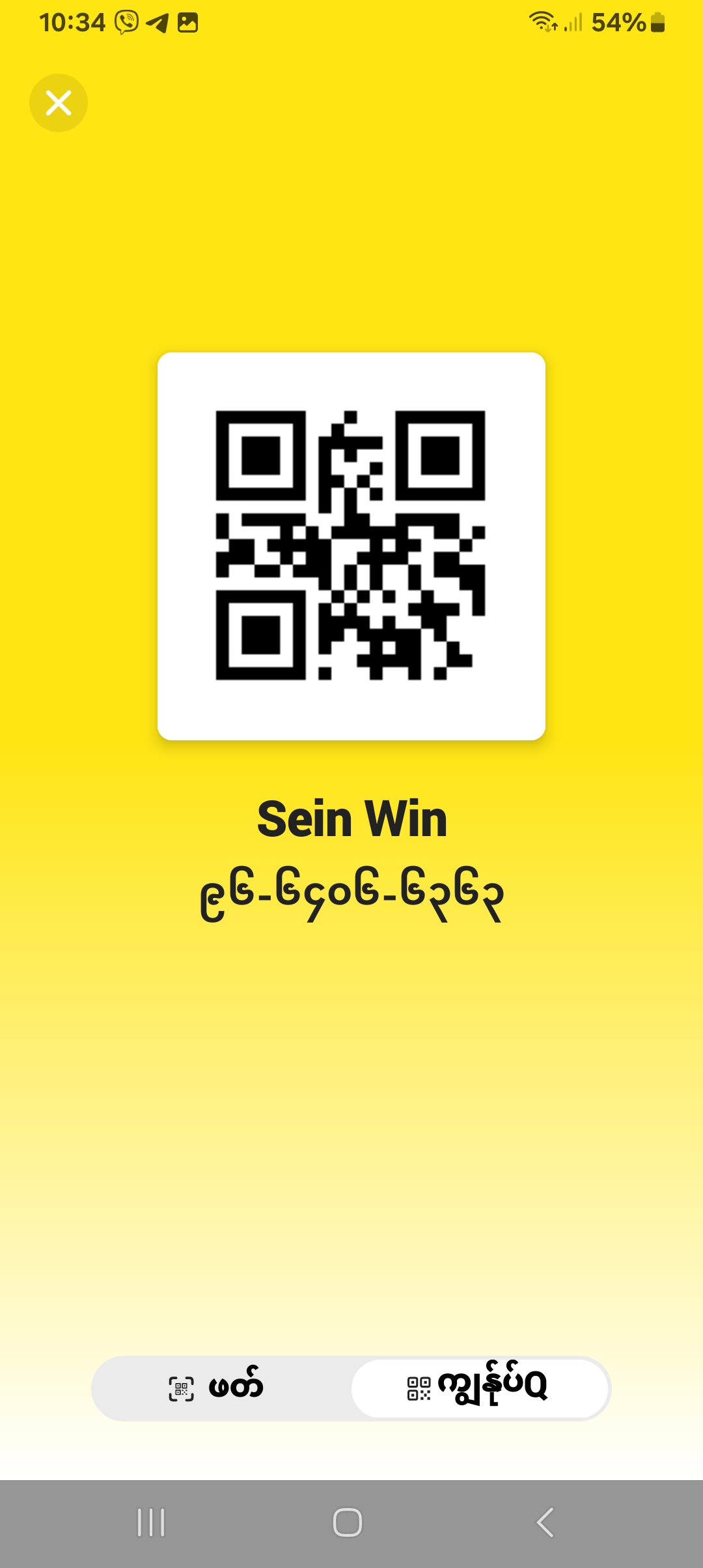Go back using the system back button
Viewport: 703px width, 1568px height.
pyautogui.click(x=545, y=1522)
